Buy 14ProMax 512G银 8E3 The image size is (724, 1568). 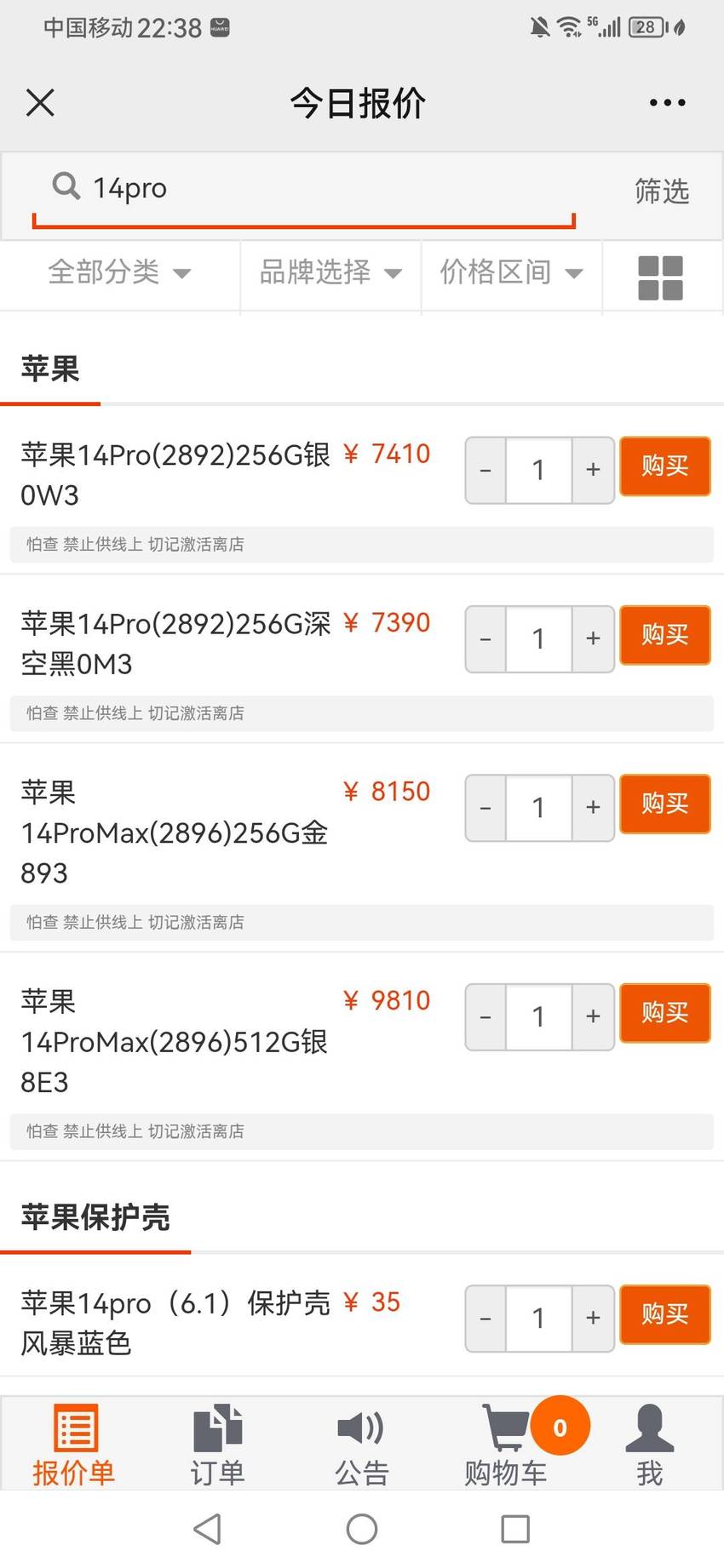664,1012
